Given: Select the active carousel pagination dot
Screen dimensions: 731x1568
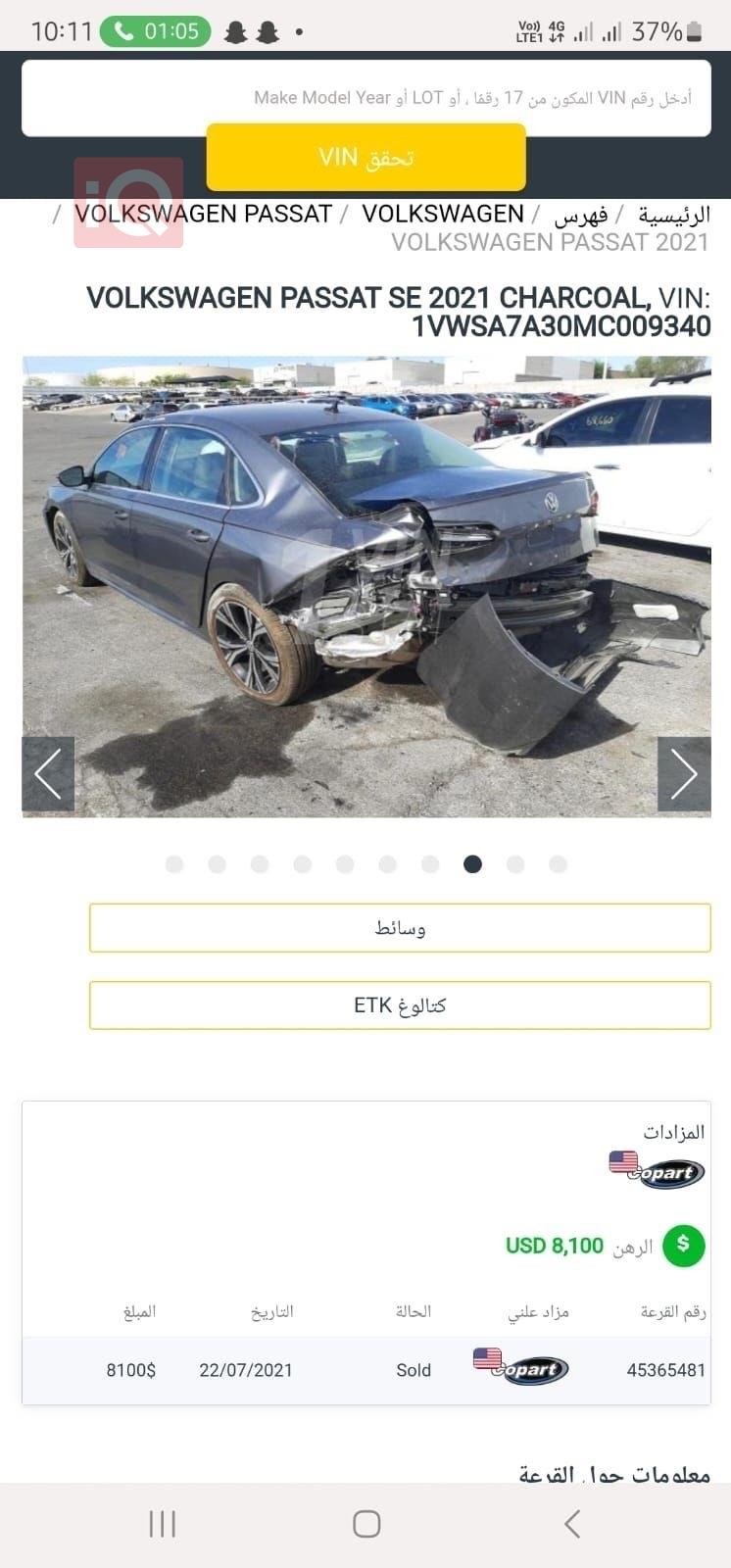Looking at the screenshot, I should (x=472, y=864).
